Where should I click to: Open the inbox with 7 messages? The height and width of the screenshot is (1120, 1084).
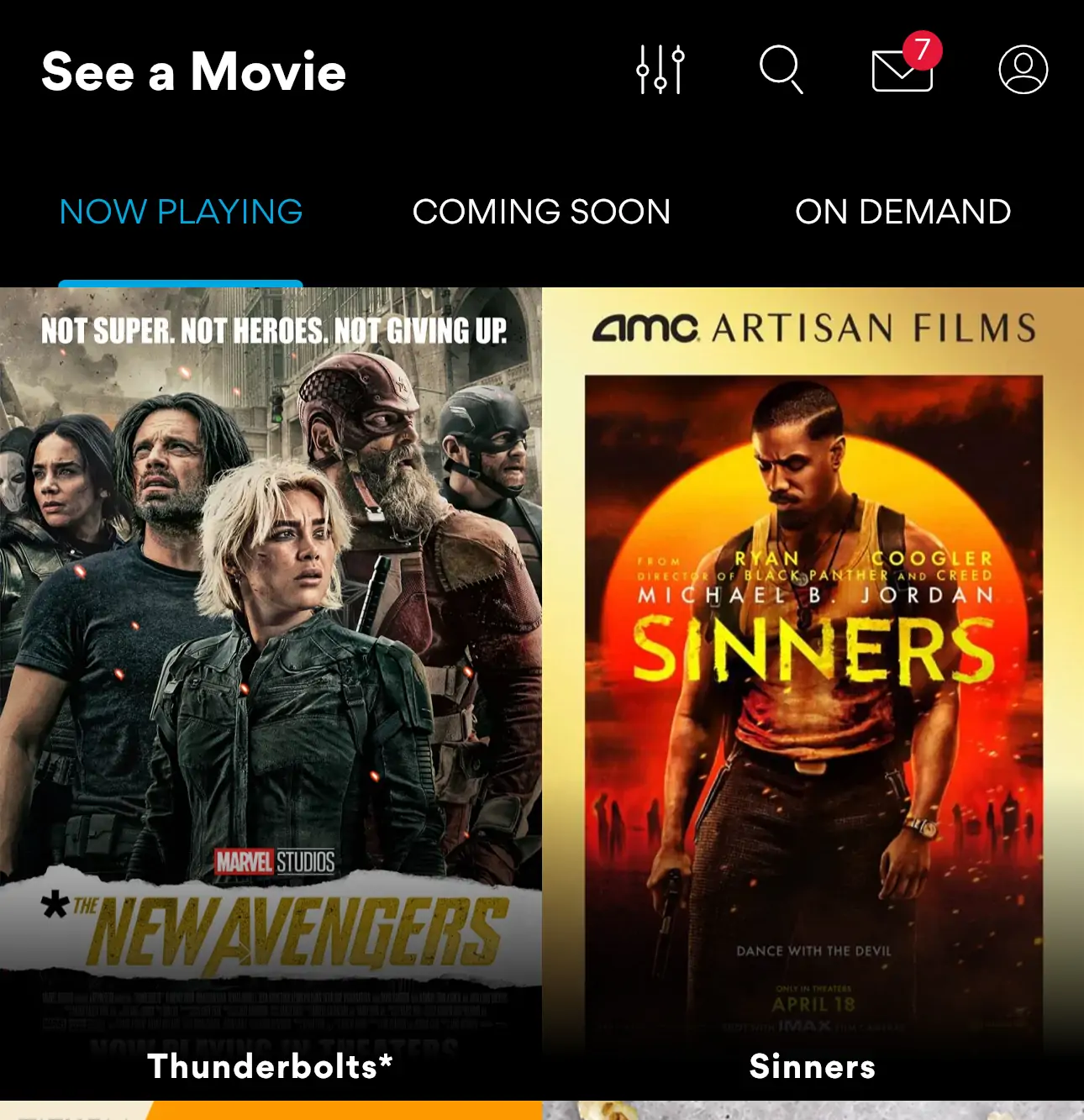tap(903, 70)
